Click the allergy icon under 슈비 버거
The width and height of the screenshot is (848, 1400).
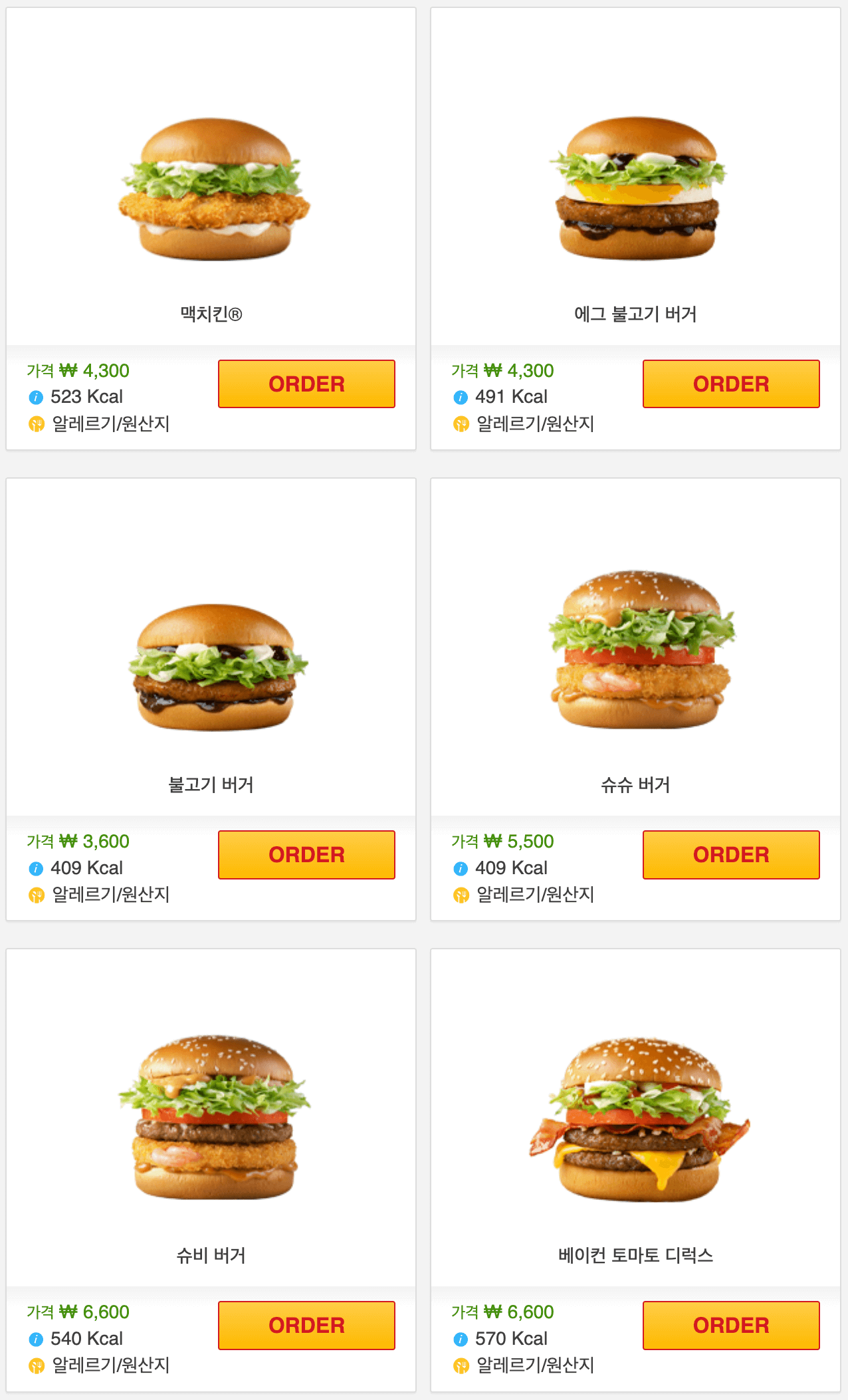click(x=35, y=1365)
